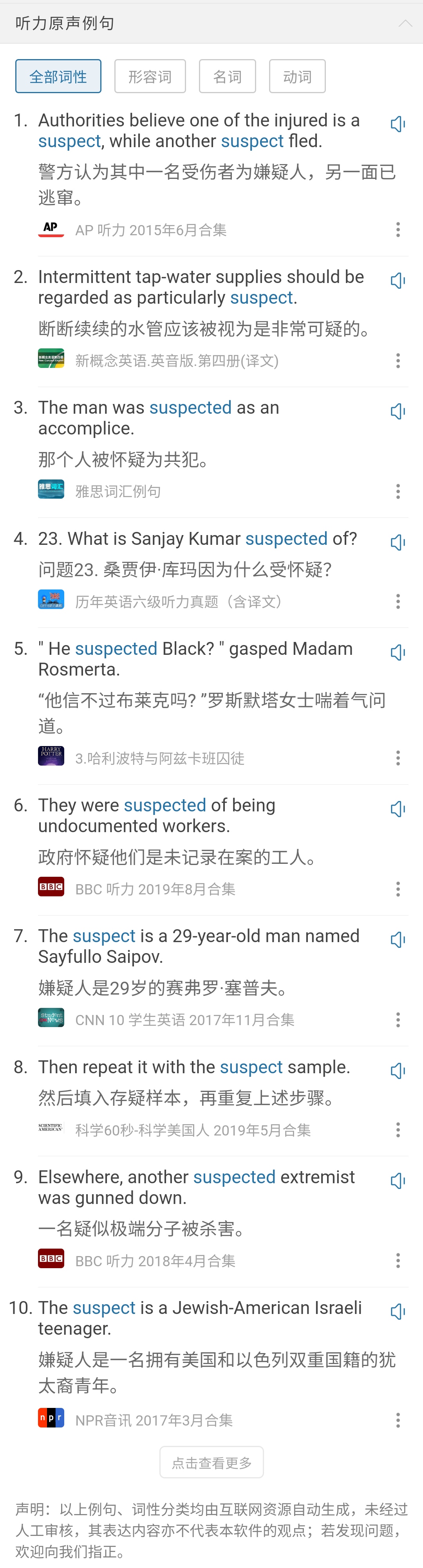Open more options for 哈利波特与阿兹卡班囚徒 example

coord(398,758)
